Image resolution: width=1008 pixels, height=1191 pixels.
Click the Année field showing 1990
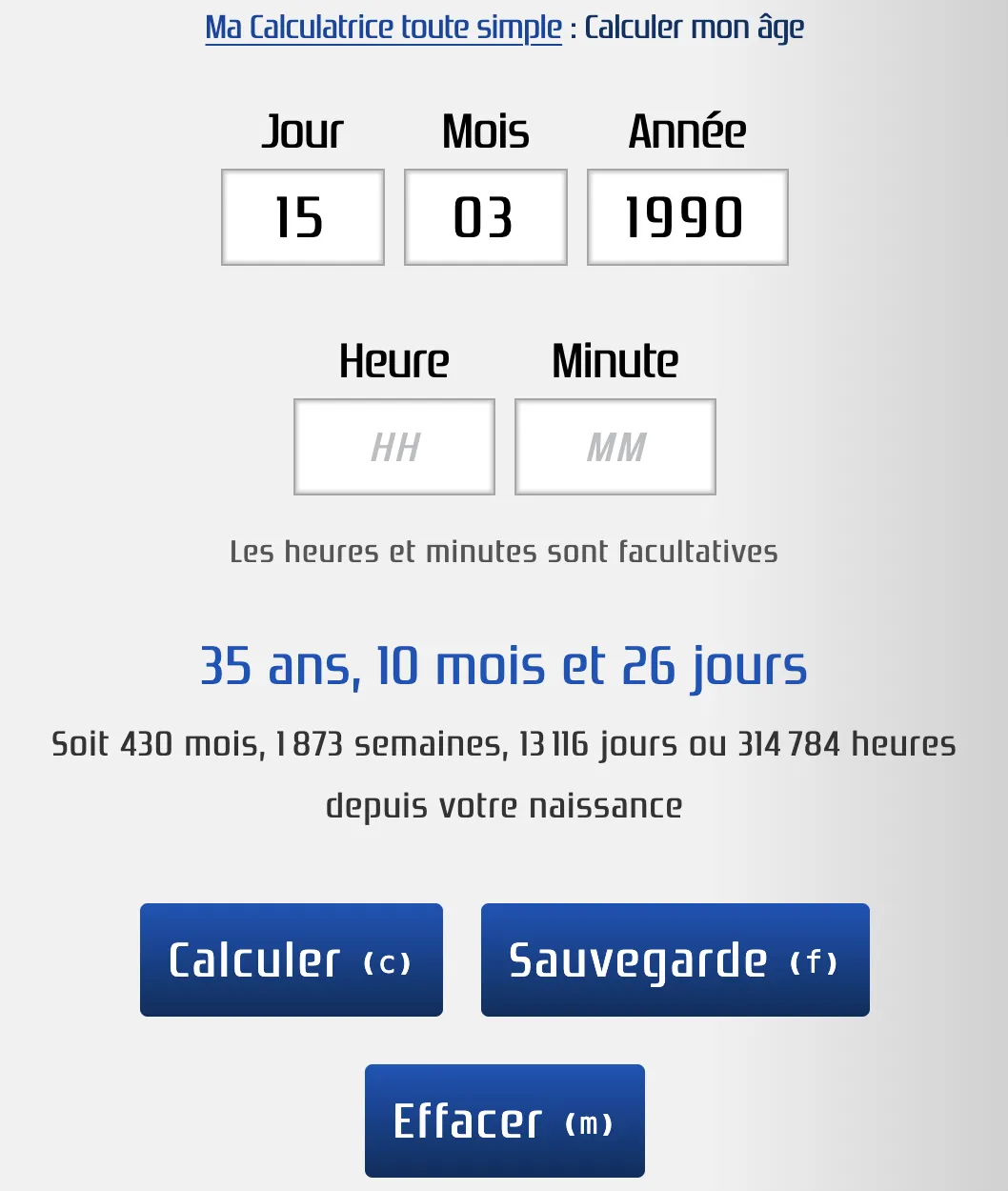point(687,216)
